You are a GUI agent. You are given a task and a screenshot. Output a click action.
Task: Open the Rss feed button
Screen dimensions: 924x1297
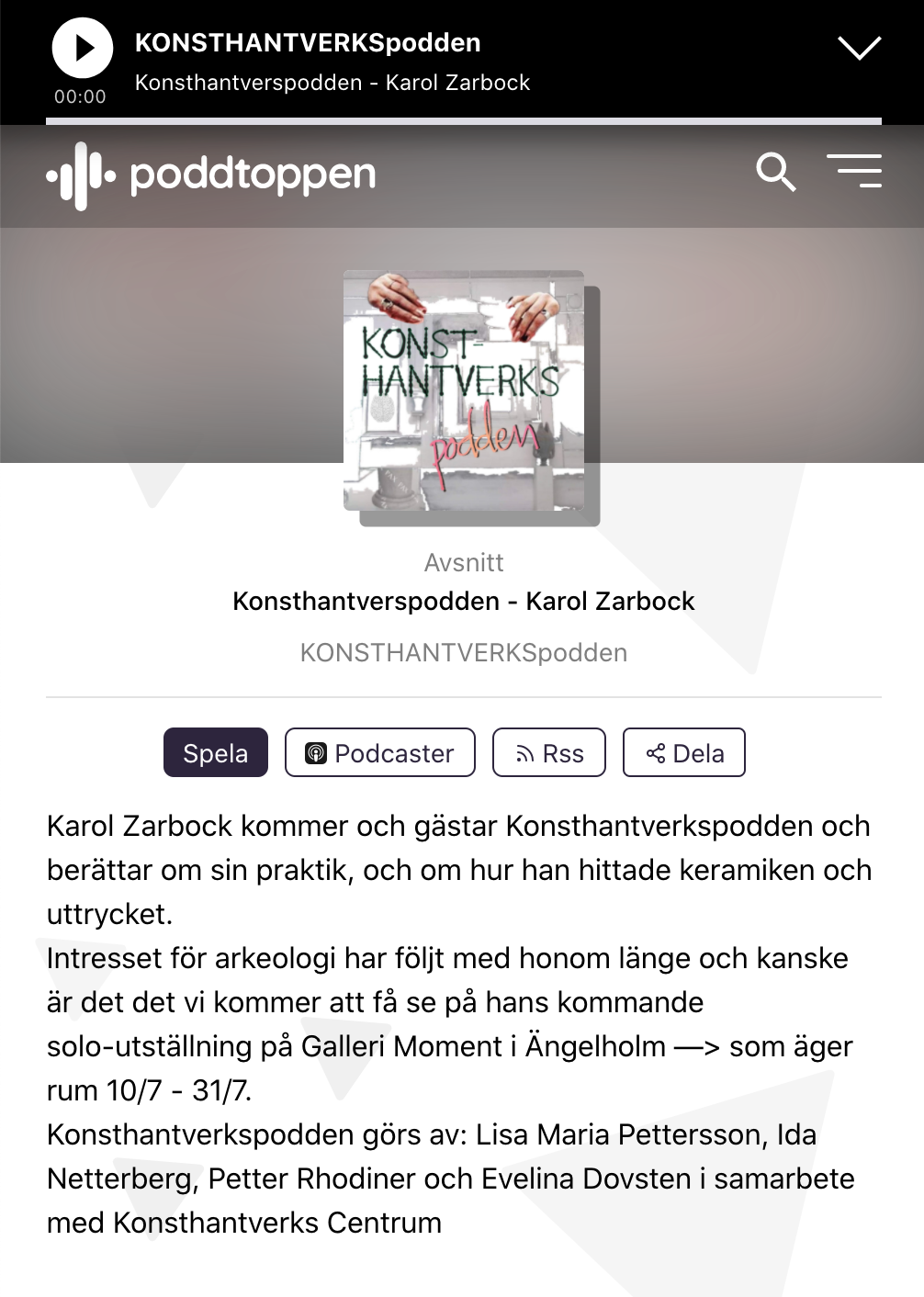point(549,753)
